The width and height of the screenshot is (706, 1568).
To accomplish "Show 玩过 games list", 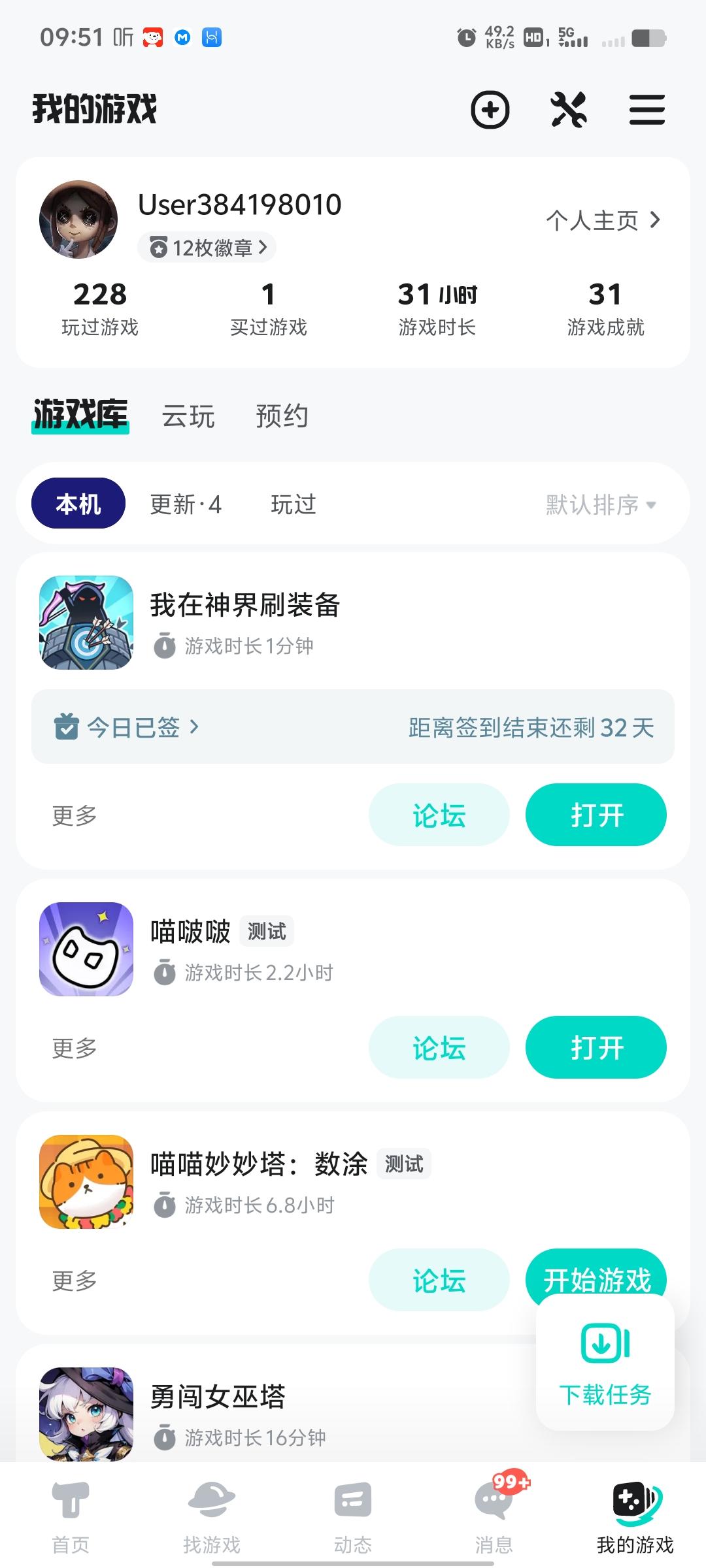I will [x=293, y=504].
